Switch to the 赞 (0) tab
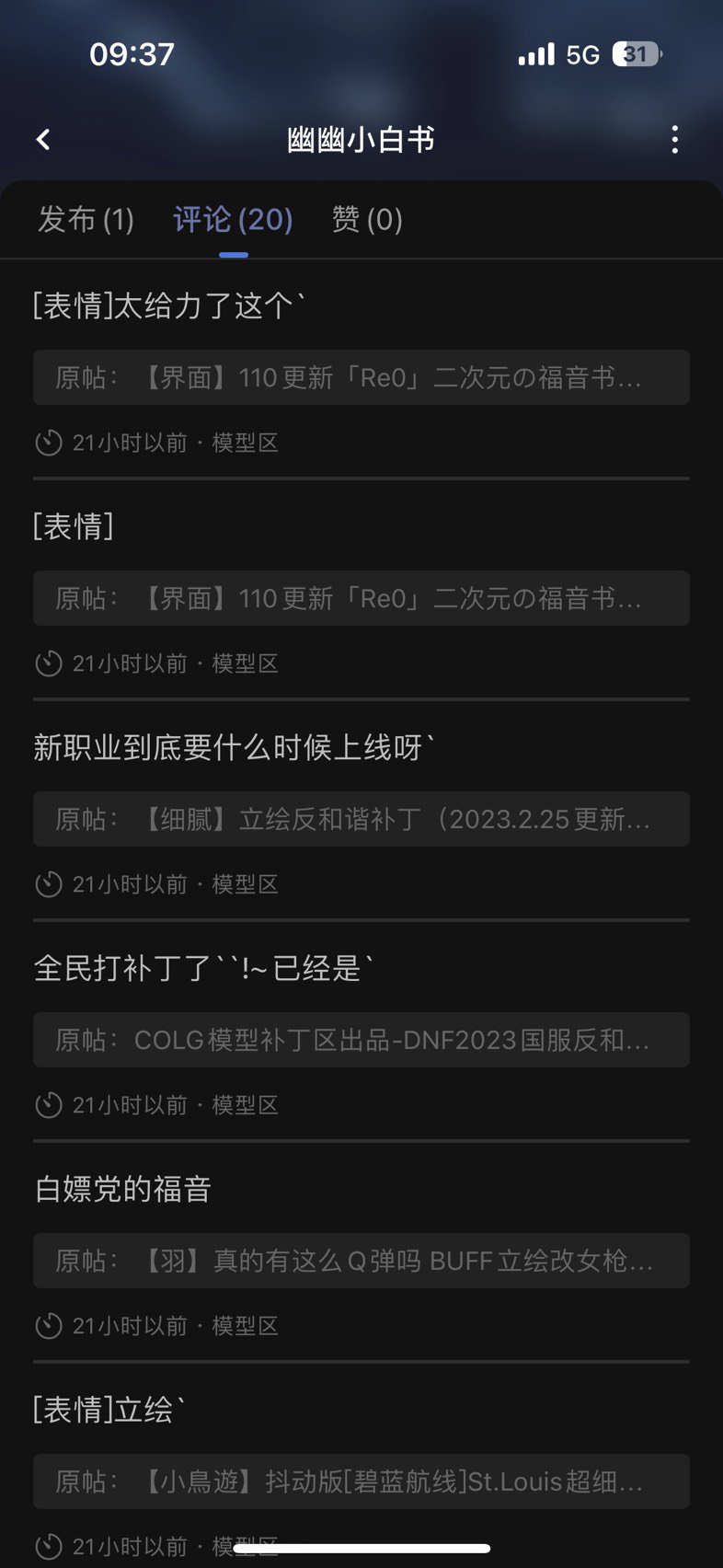723x1568 pixels. (367, 220)
